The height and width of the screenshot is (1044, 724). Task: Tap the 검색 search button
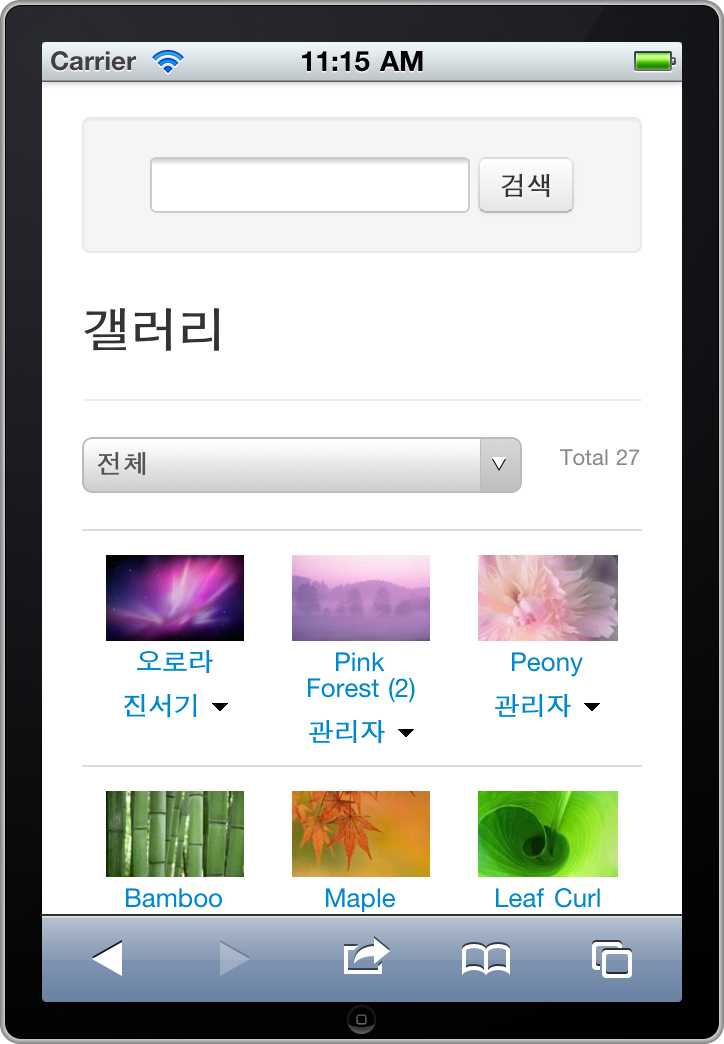pos(526,185)
